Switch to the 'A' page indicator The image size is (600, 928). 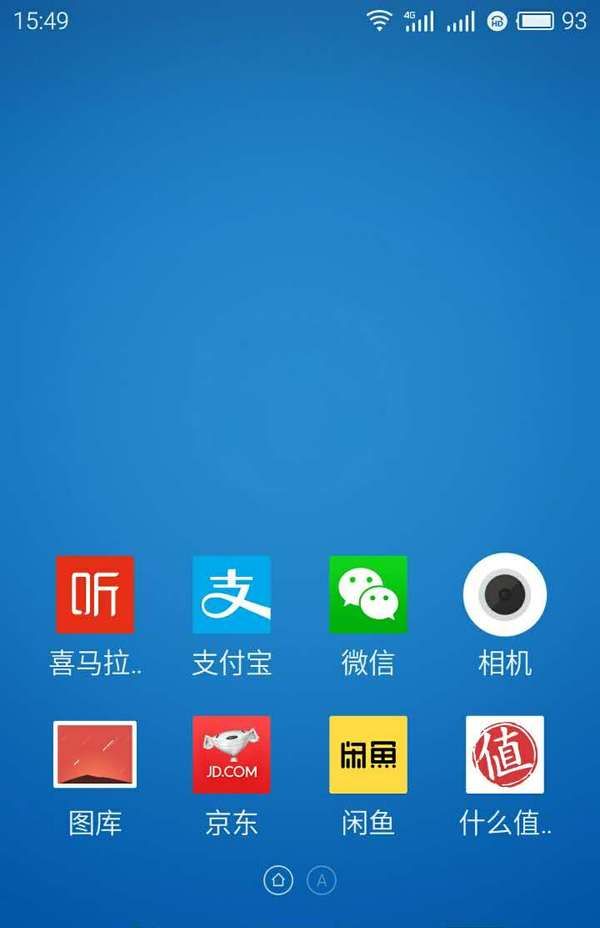pos(321,880)
